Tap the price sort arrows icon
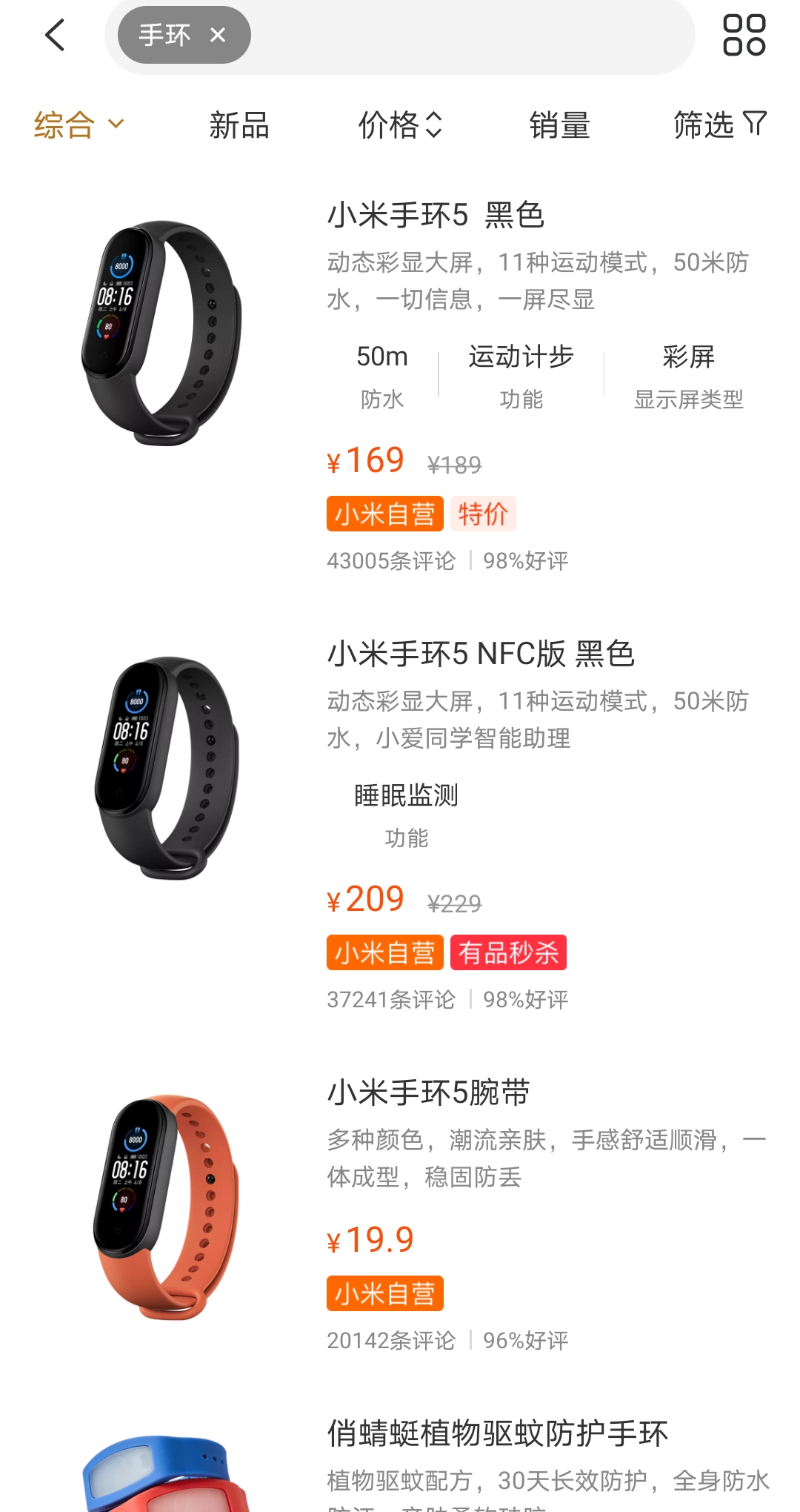Screen dimensions: 800x1512 click(436, 125)
